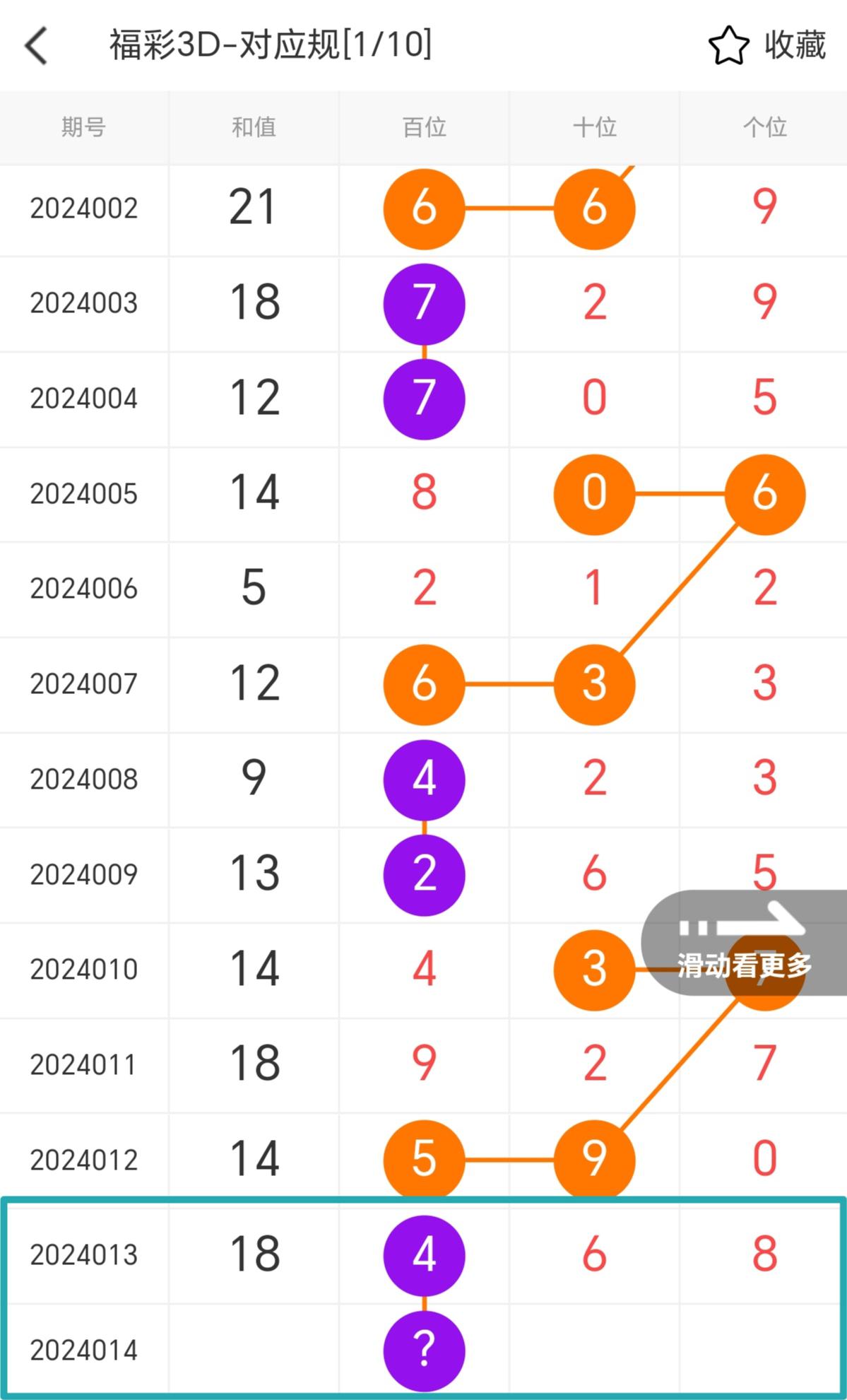This screenshot has width=847, height=1400.
Task: Tap the 滑动看更多 floating hint
Action: click(x=744, y=944)
